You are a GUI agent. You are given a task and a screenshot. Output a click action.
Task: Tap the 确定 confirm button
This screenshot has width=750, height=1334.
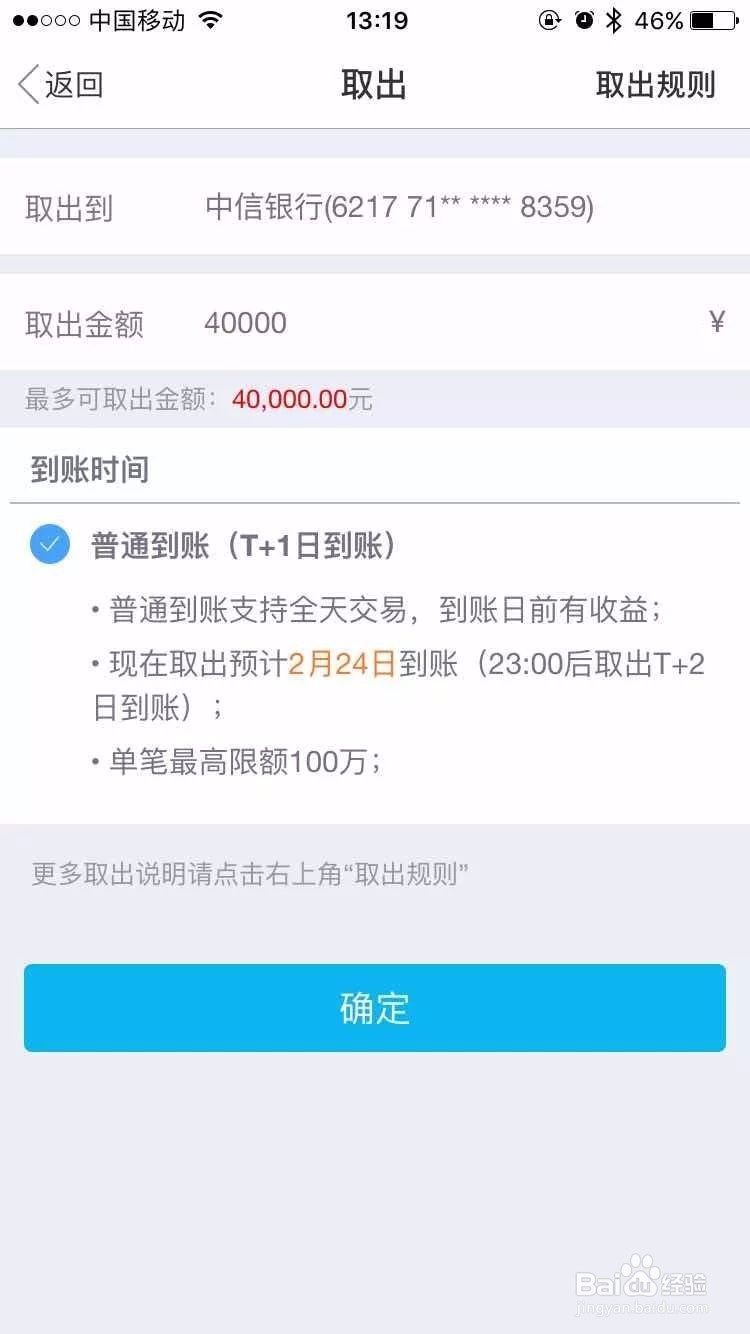click(374, 1008)
